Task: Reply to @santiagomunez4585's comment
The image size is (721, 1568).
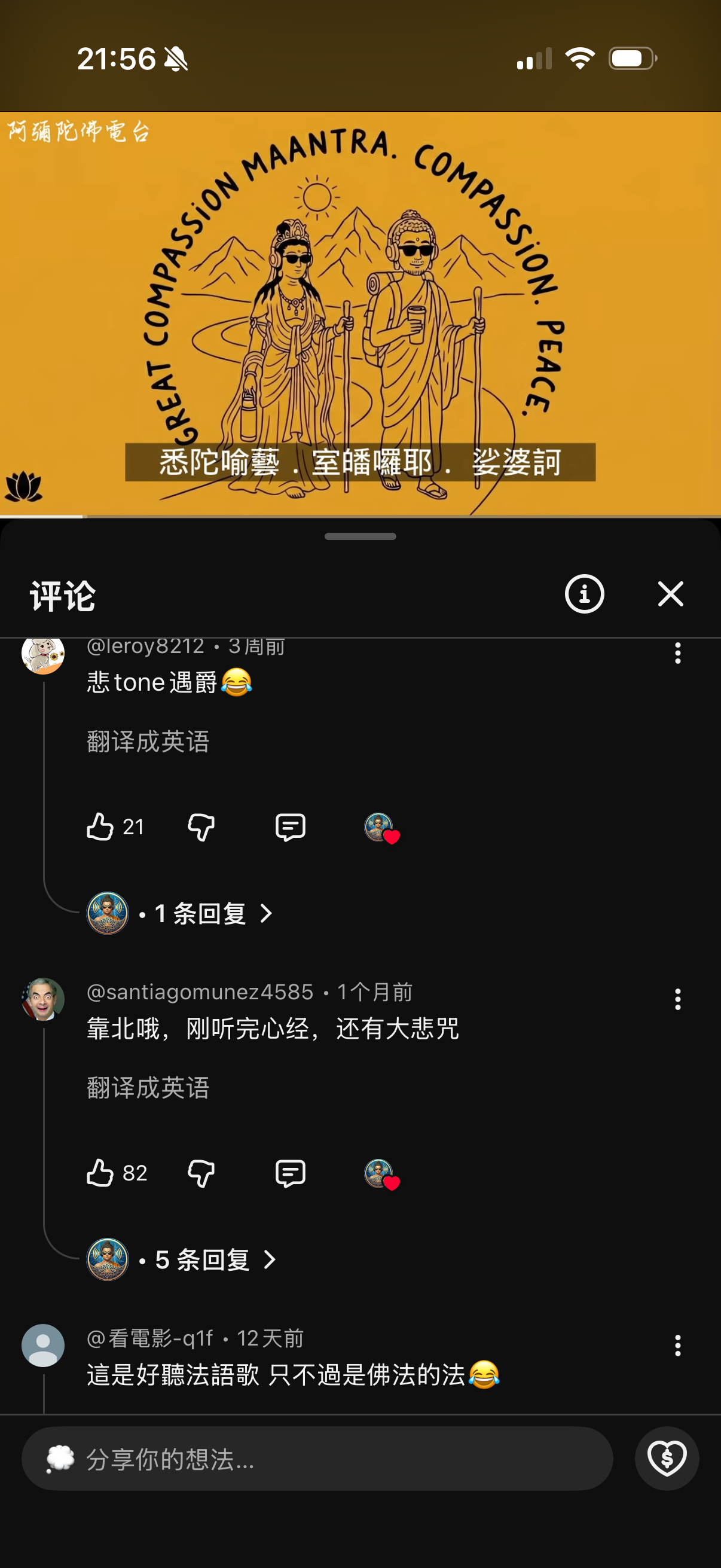Action: [290, 1173]
